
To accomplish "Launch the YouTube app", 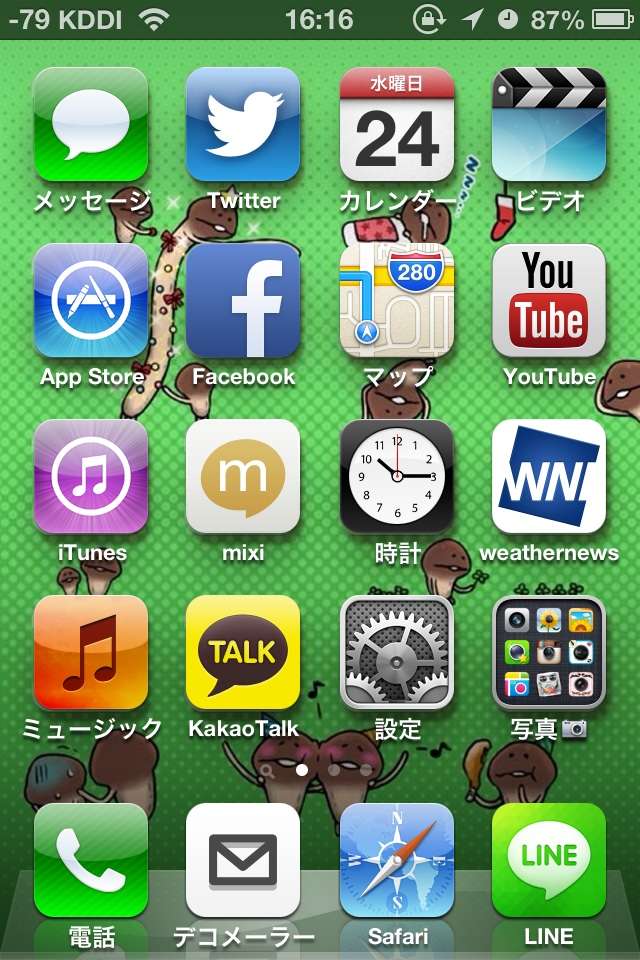I will coord(549,301).
